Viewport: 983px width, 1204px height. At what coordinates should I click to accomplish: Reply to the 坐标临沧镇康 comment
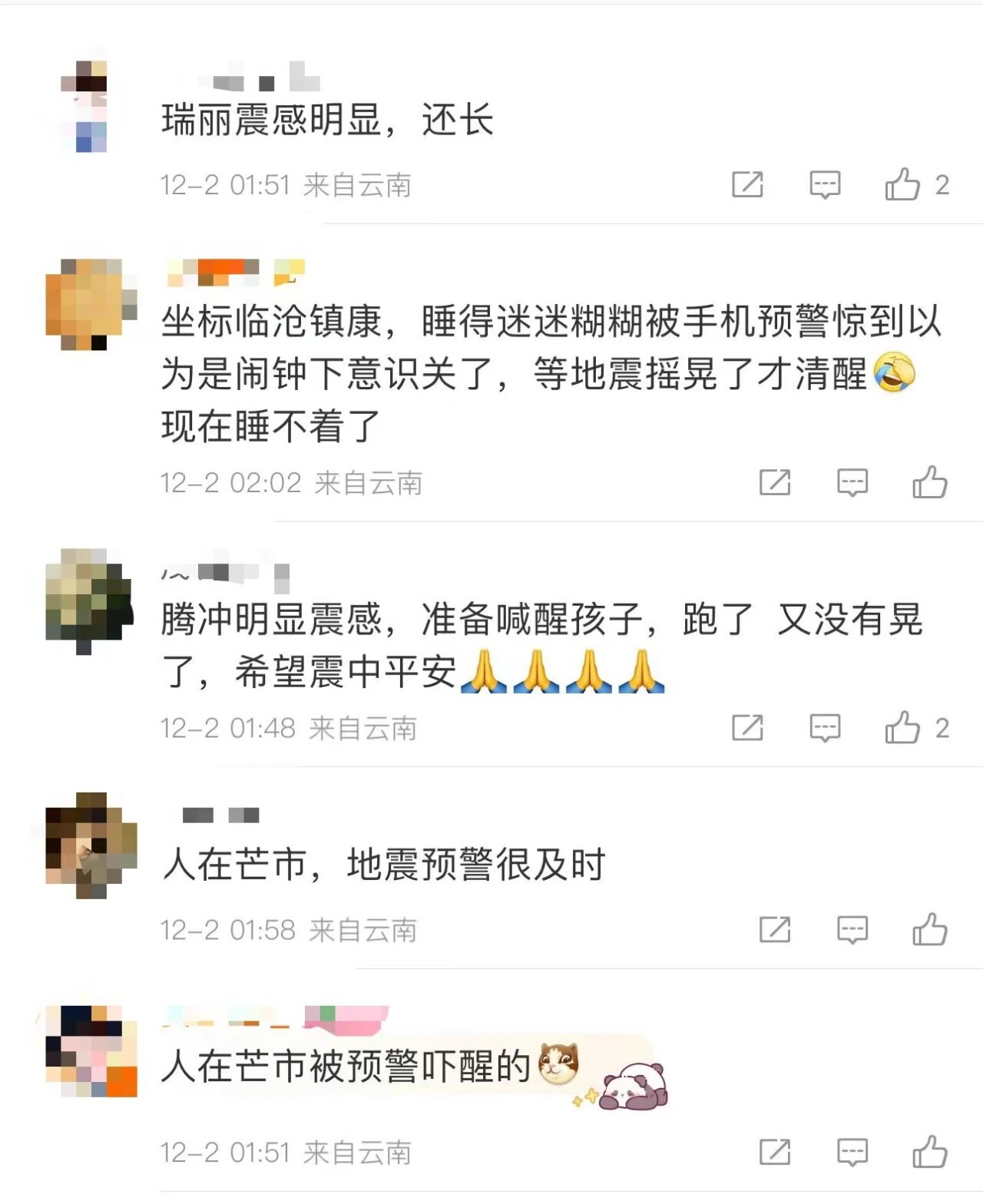852,483
